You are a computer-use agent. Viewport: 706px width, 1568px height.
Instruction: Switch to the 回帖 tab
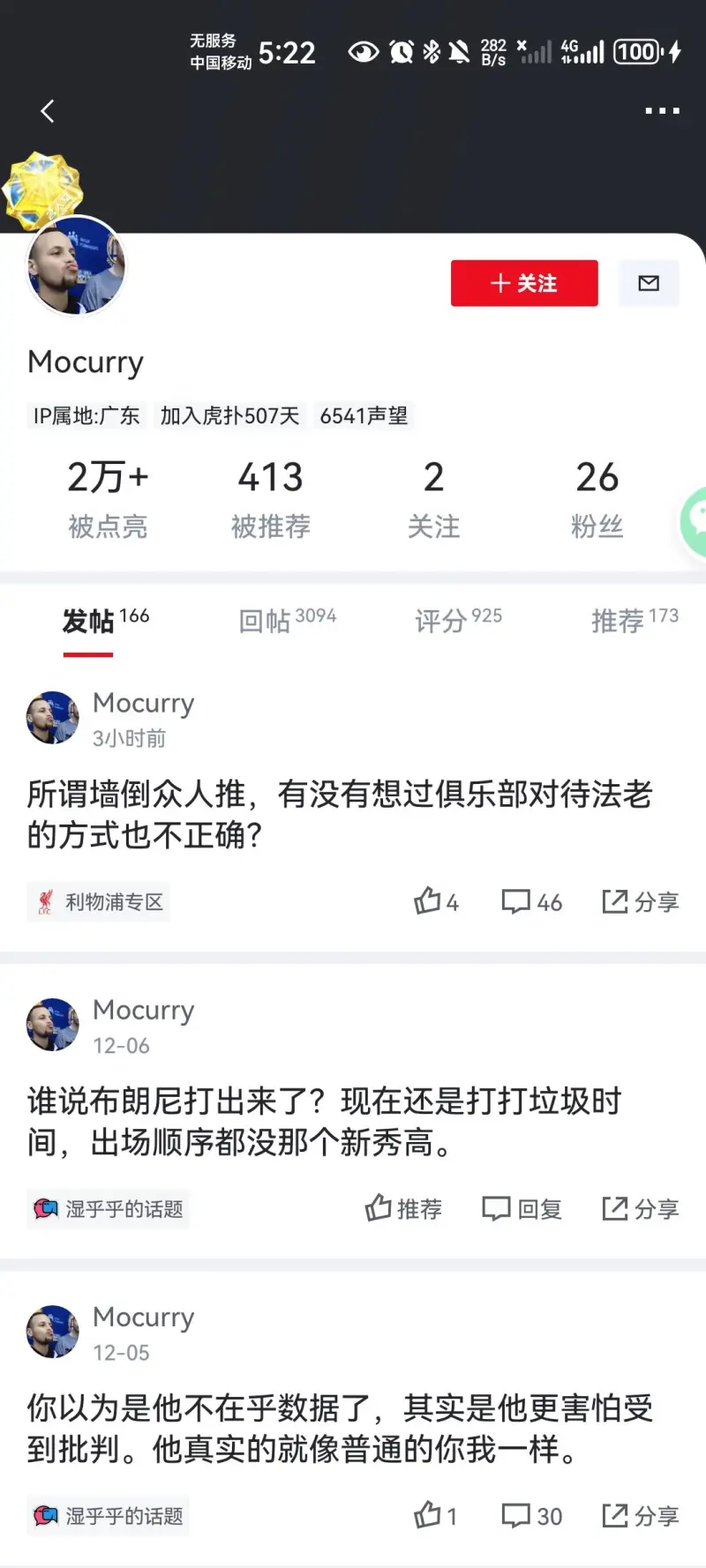(x=287, y=620)
